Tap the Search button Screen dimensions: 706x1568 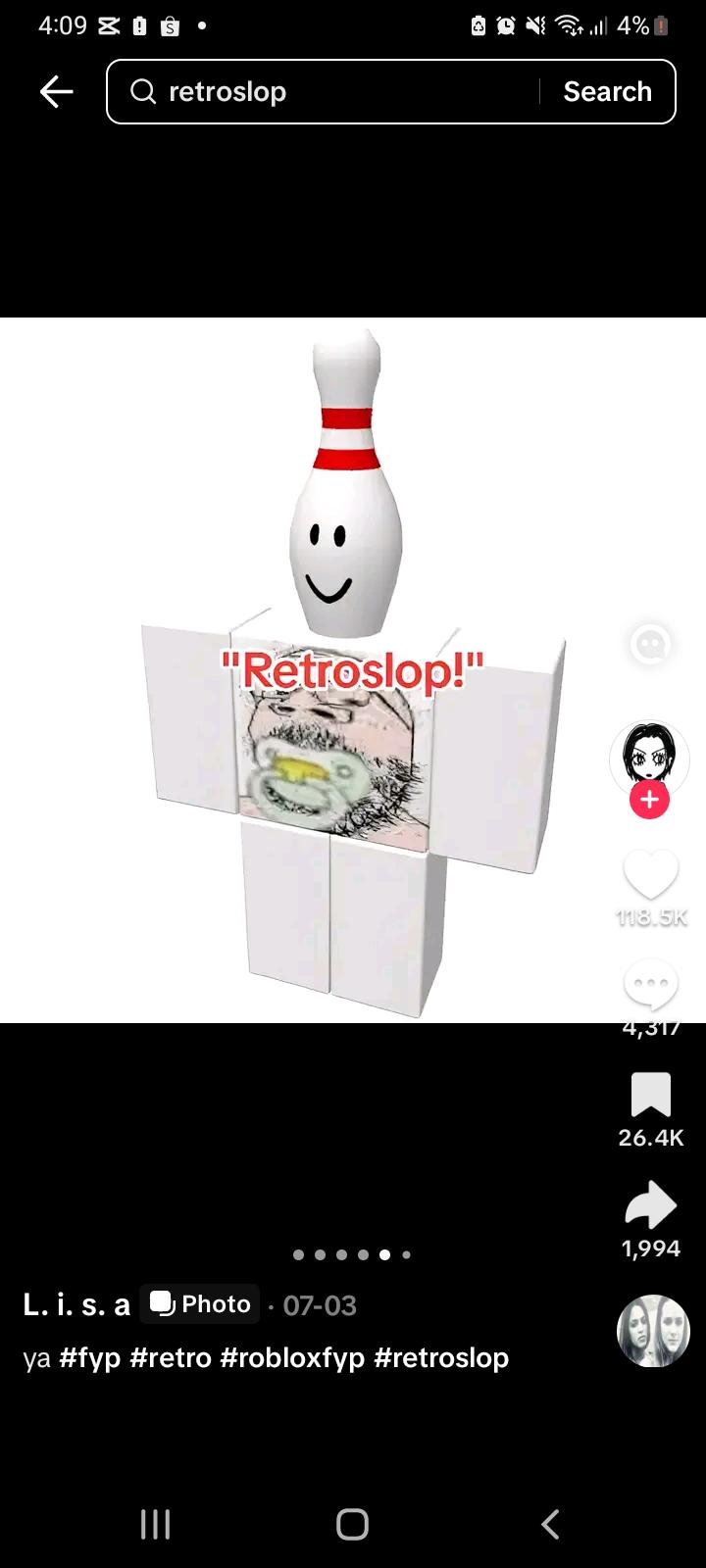tap(607, 92)
